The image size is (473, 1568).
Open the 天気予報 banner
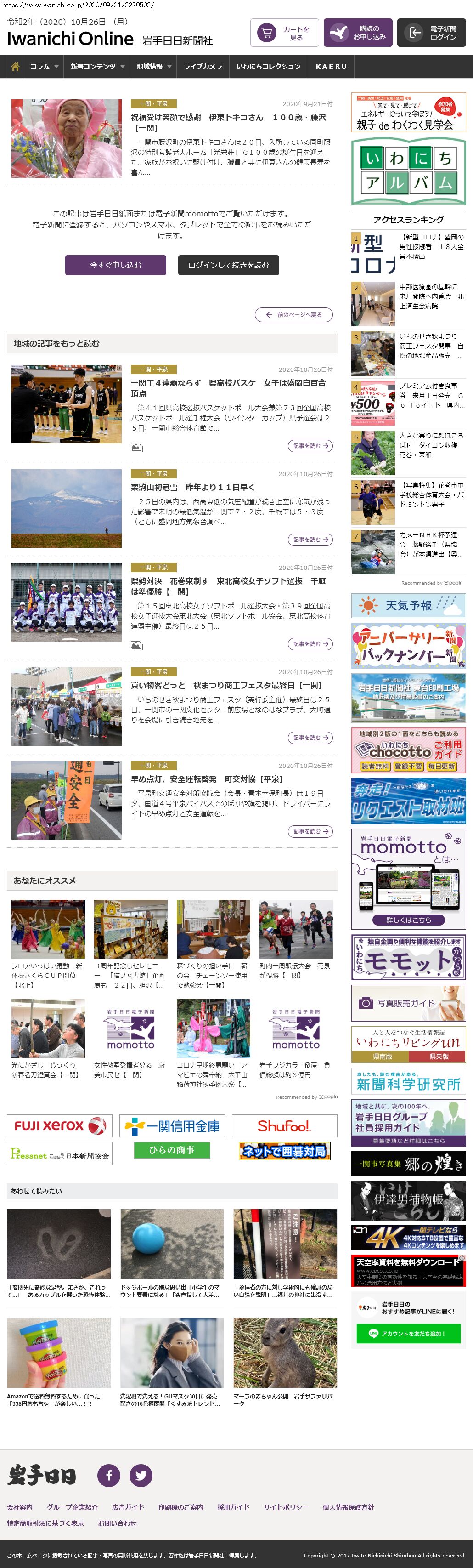pyautogui.click(x=408, y=606)
